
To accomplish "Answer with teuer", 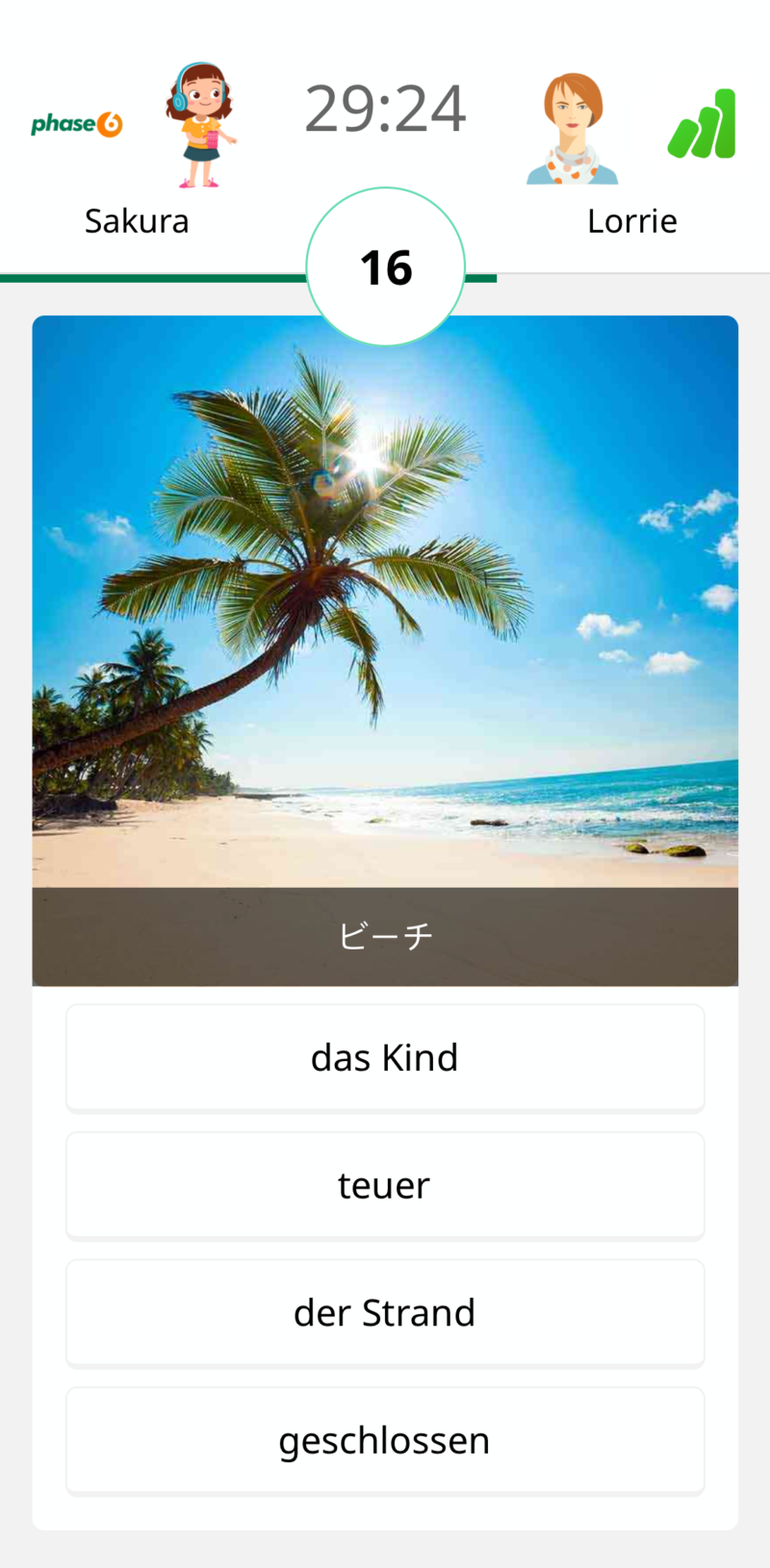I will (x=385, y=1184).
